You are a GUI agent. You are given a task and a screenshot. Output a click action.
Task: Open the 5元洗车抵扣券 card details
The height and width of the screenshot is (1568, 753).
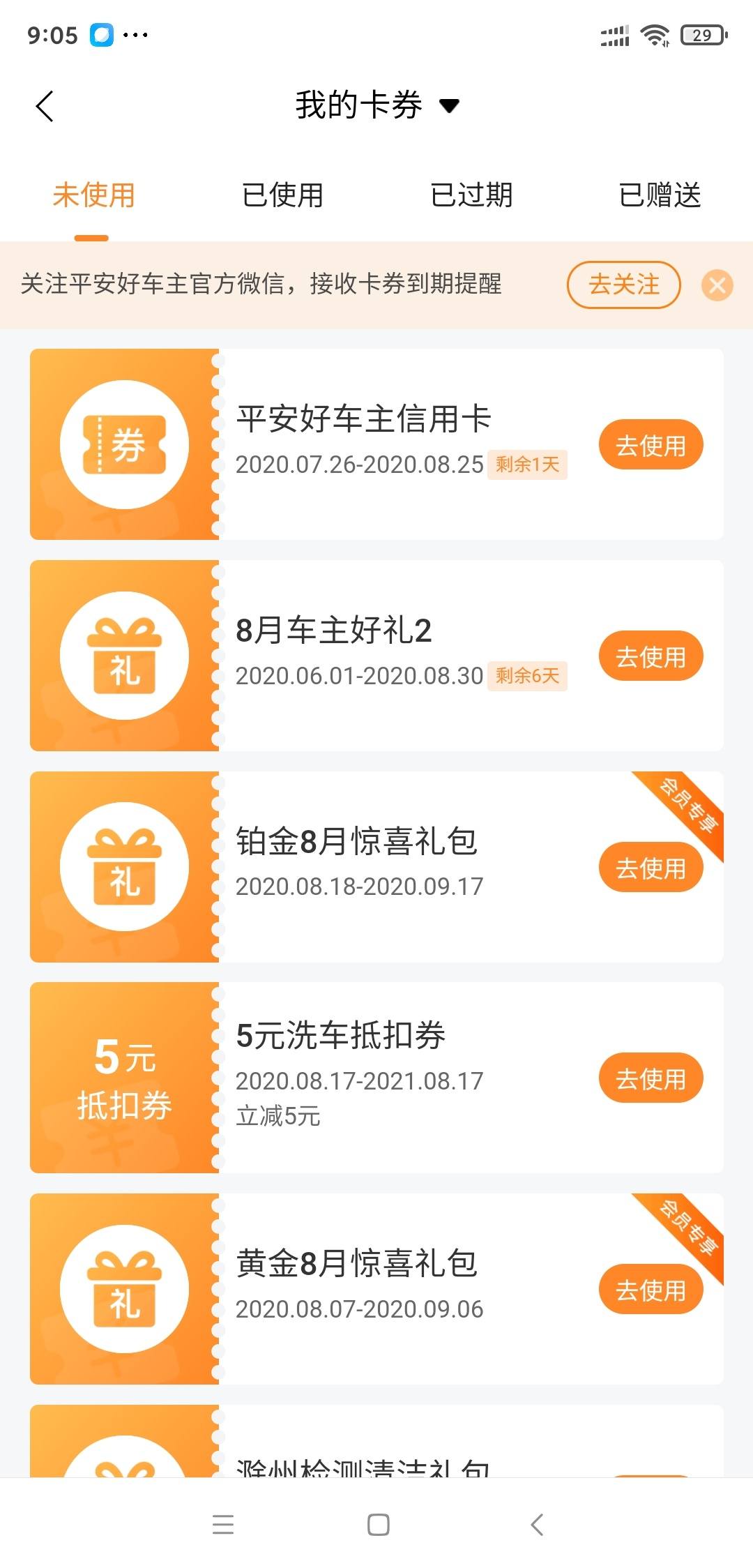tap(376, 1078)
